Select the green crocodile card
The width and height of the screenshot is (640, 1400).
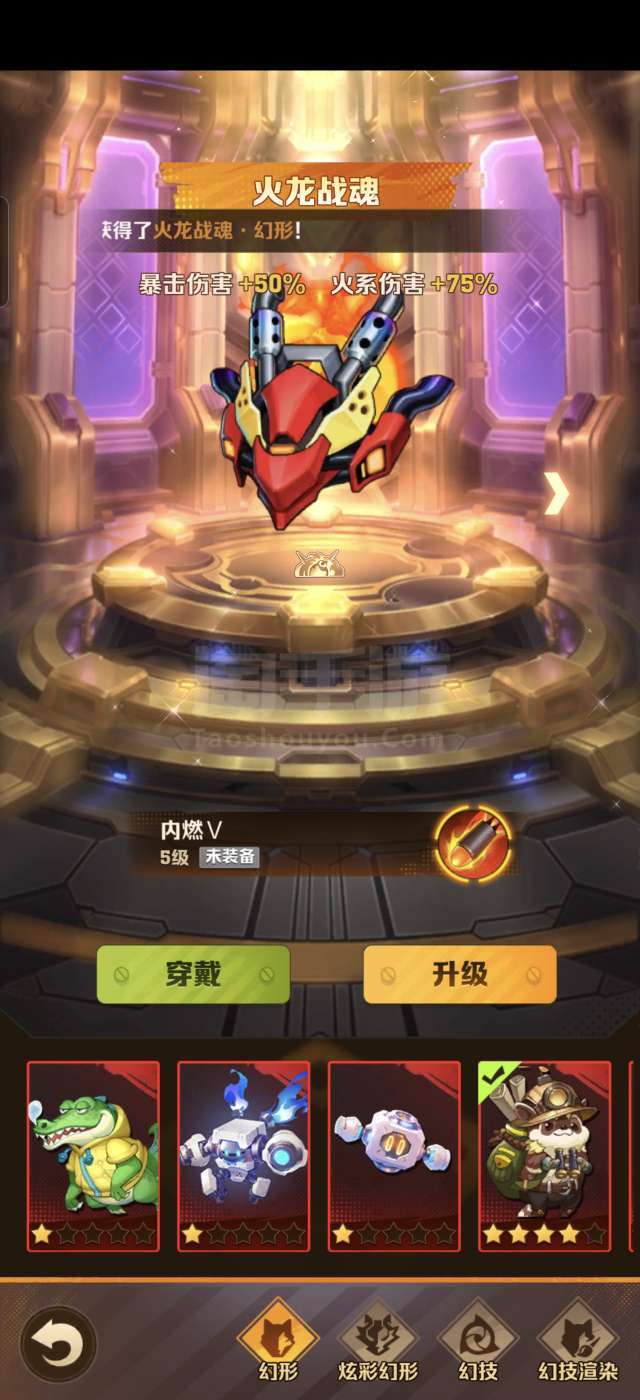pos(93,1156)
